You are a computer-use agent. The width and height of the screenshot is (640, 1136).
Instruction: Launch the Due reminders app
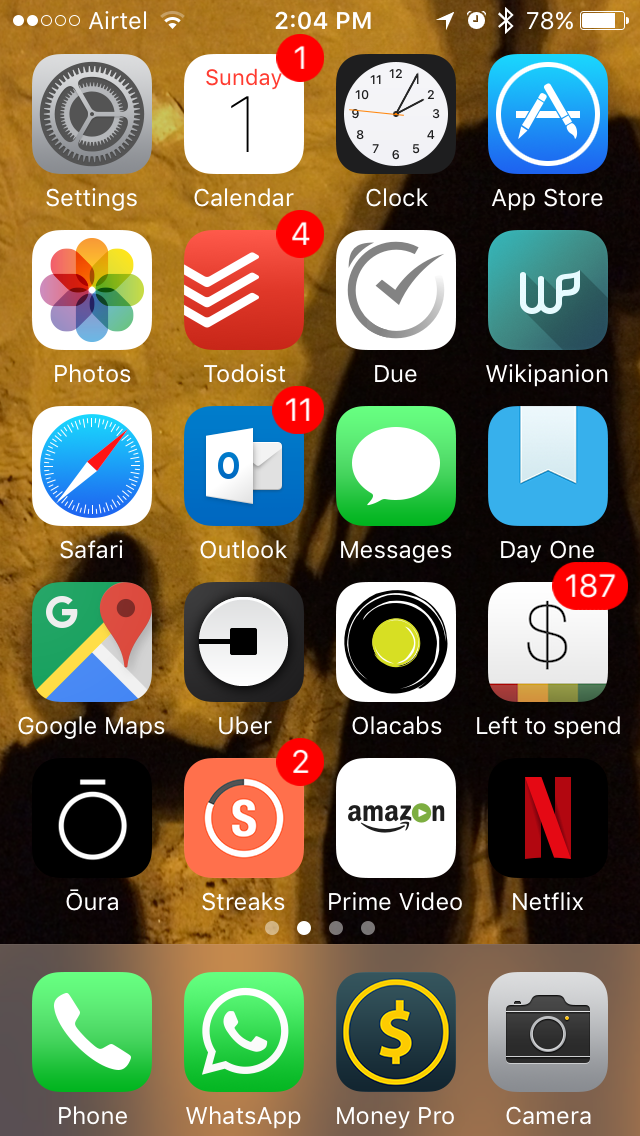396,290
